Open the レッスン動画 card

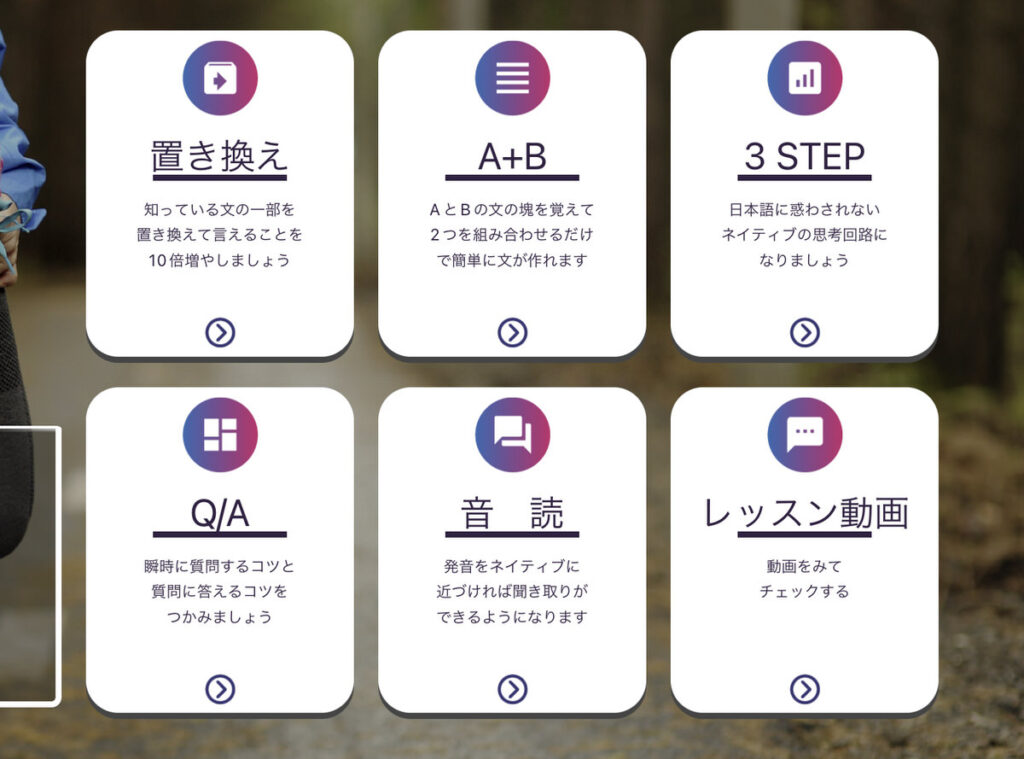point(804,689)
